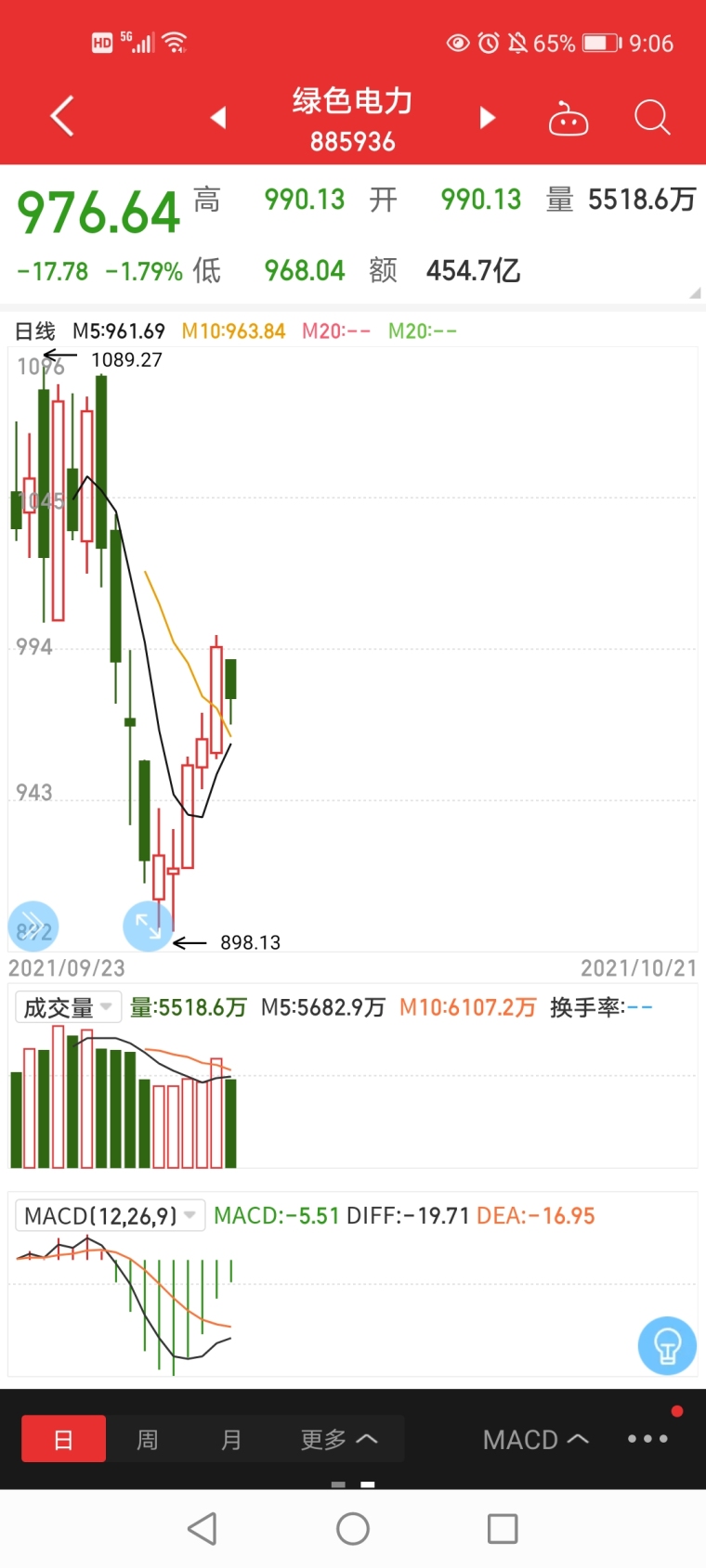Select the 日 daily chart tab
The image size is (706, 1568).
[x=63, y=1439]
